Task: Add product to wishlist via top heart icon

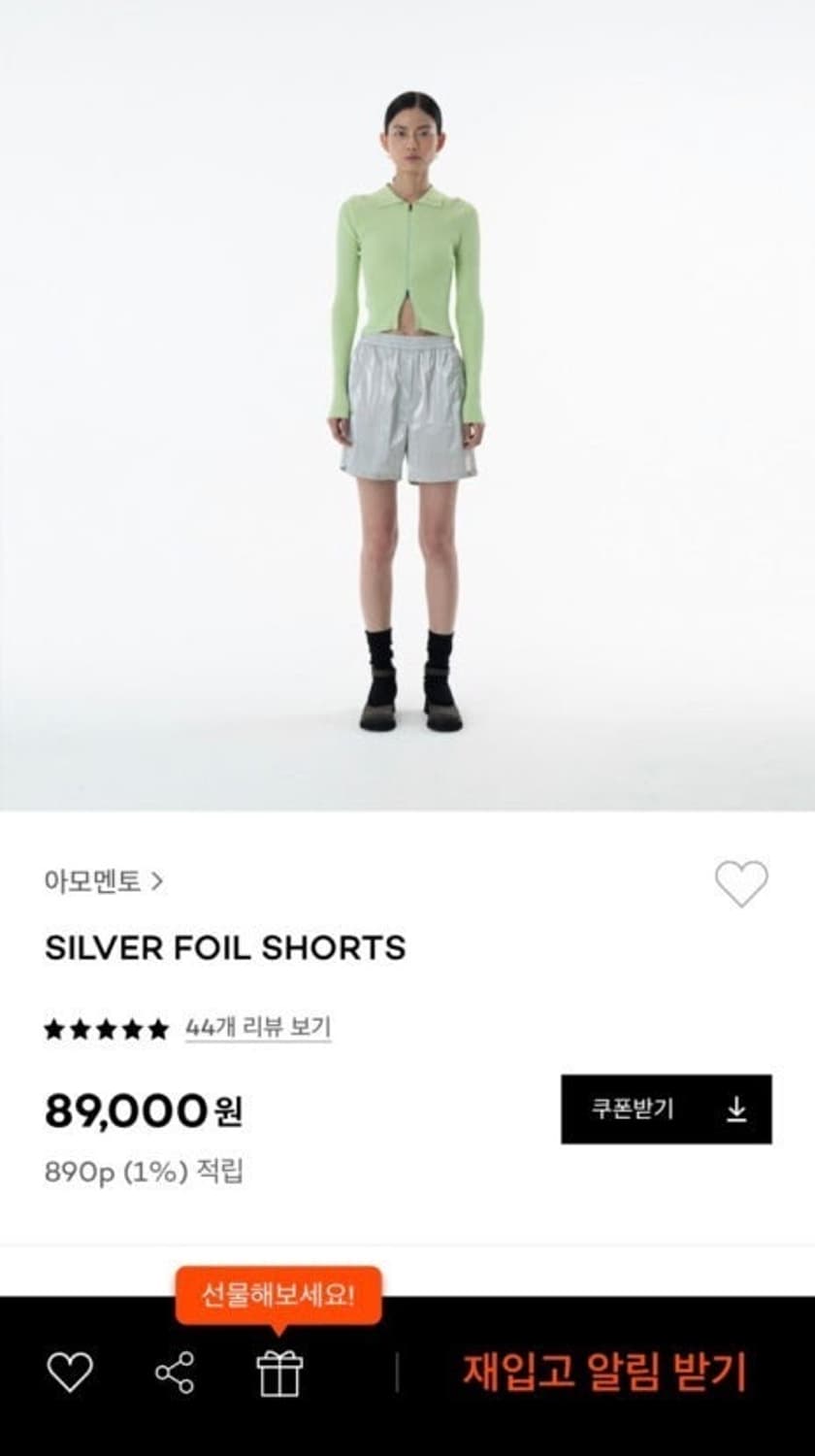Action: [740, 883]
